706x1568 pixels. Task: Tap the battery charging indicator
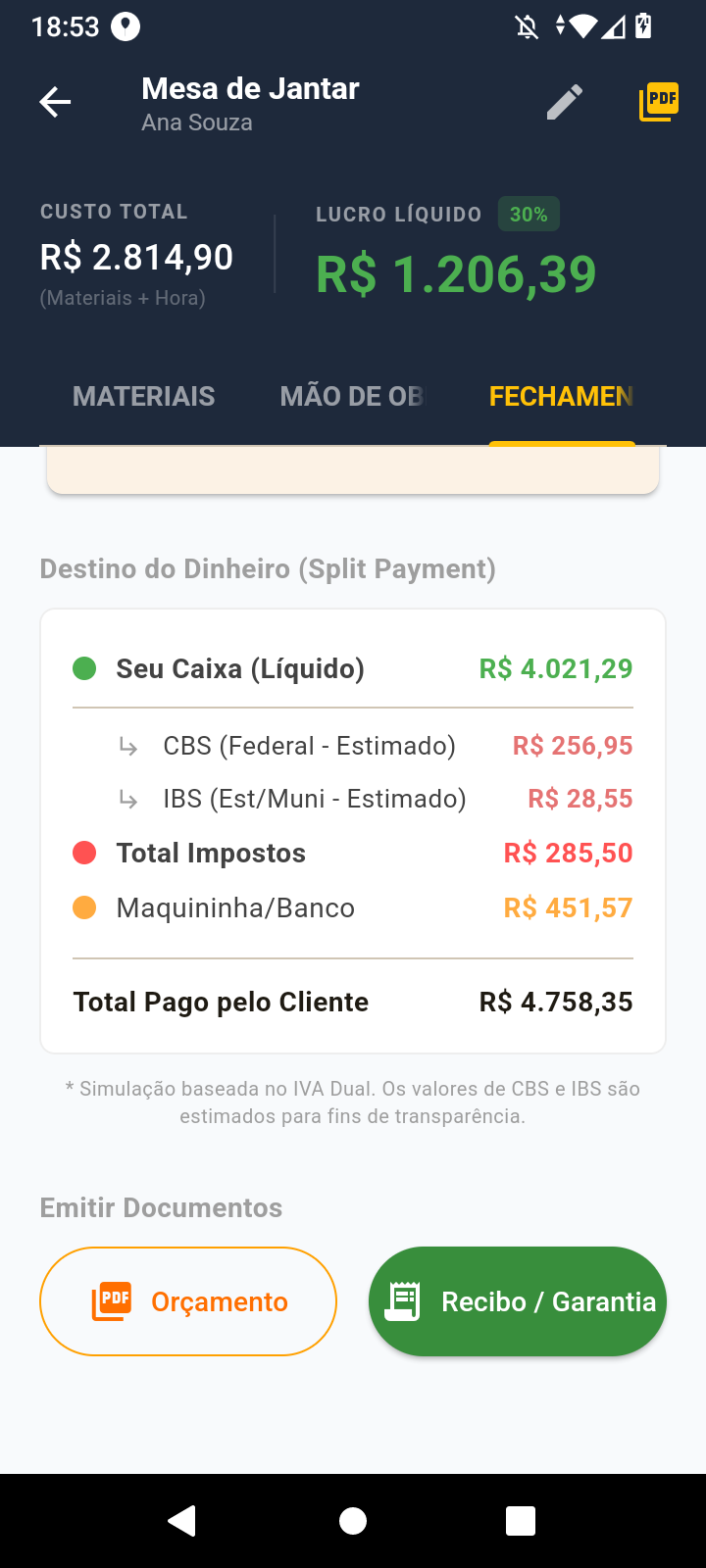(642, 27)
